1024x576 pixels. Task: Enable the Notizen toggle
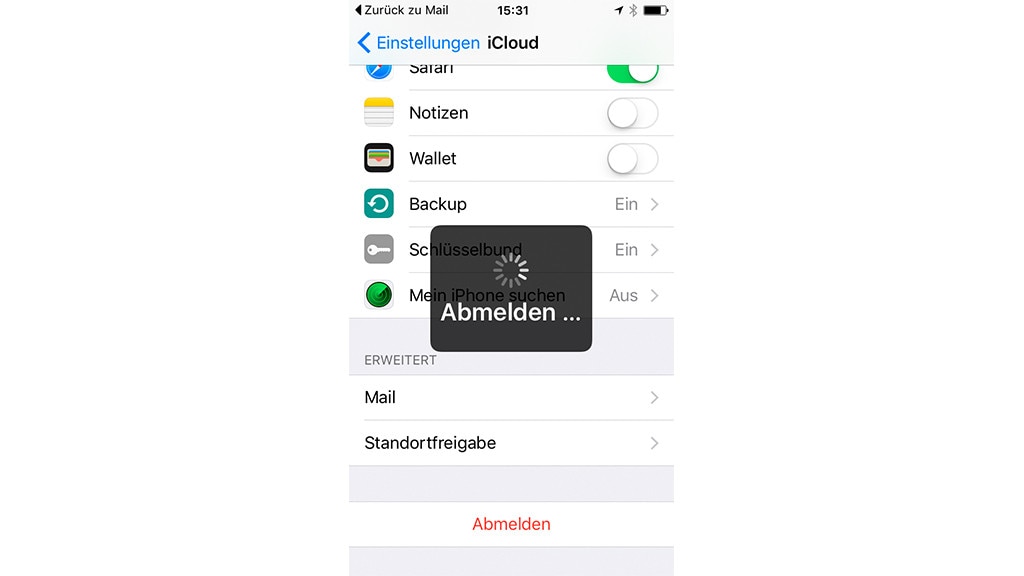[632, 113]
